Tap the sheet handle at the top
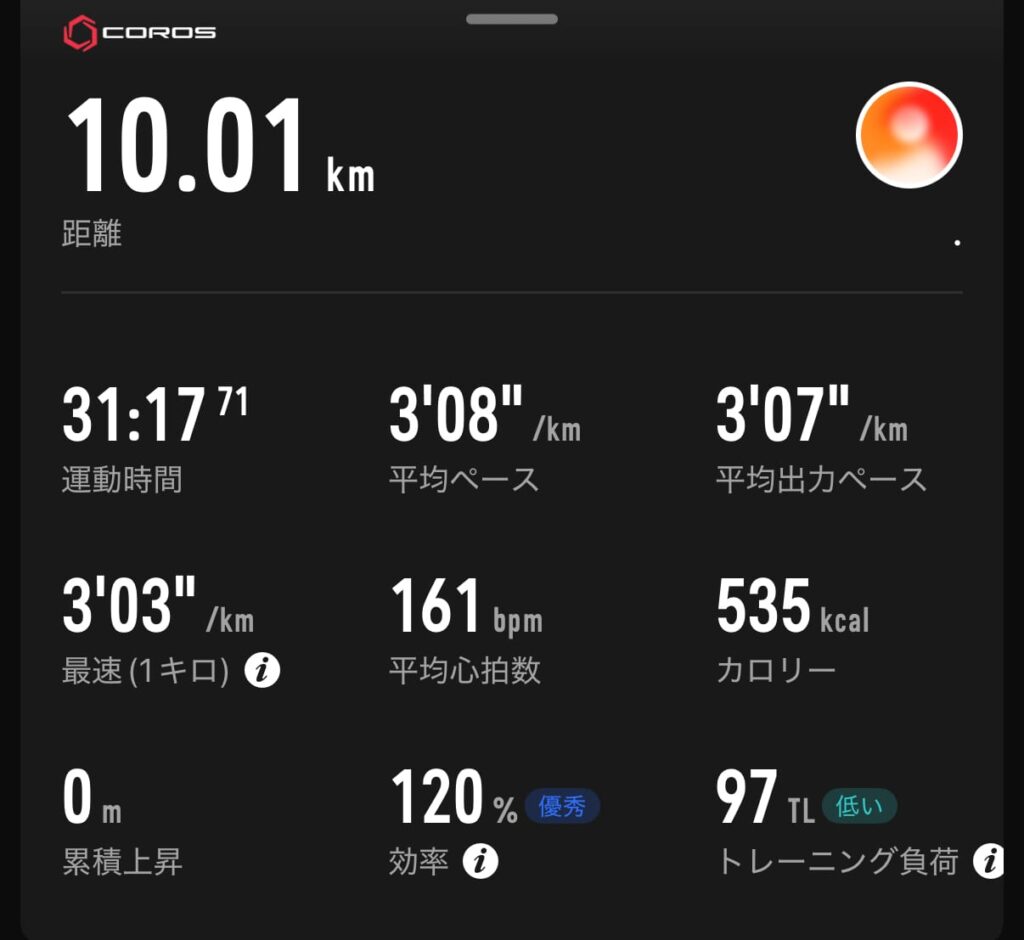Viewport: 1024px width, 940px height. click(x=512, y=19)
